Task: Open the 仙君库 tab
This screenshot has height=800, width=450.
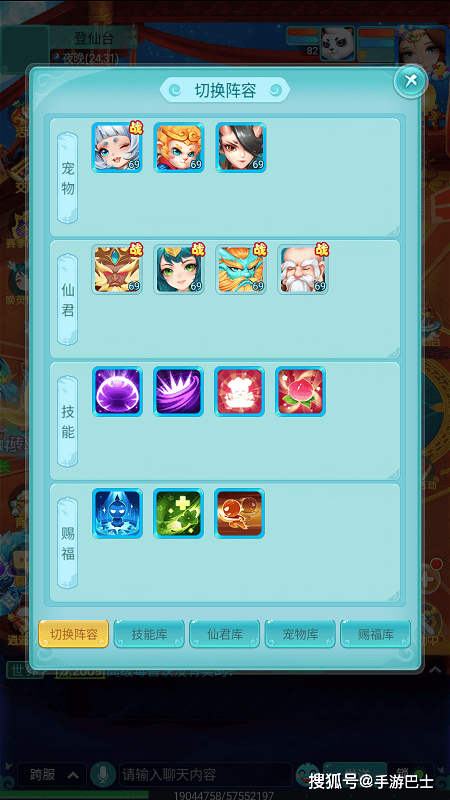Action: tap(224, 634)
